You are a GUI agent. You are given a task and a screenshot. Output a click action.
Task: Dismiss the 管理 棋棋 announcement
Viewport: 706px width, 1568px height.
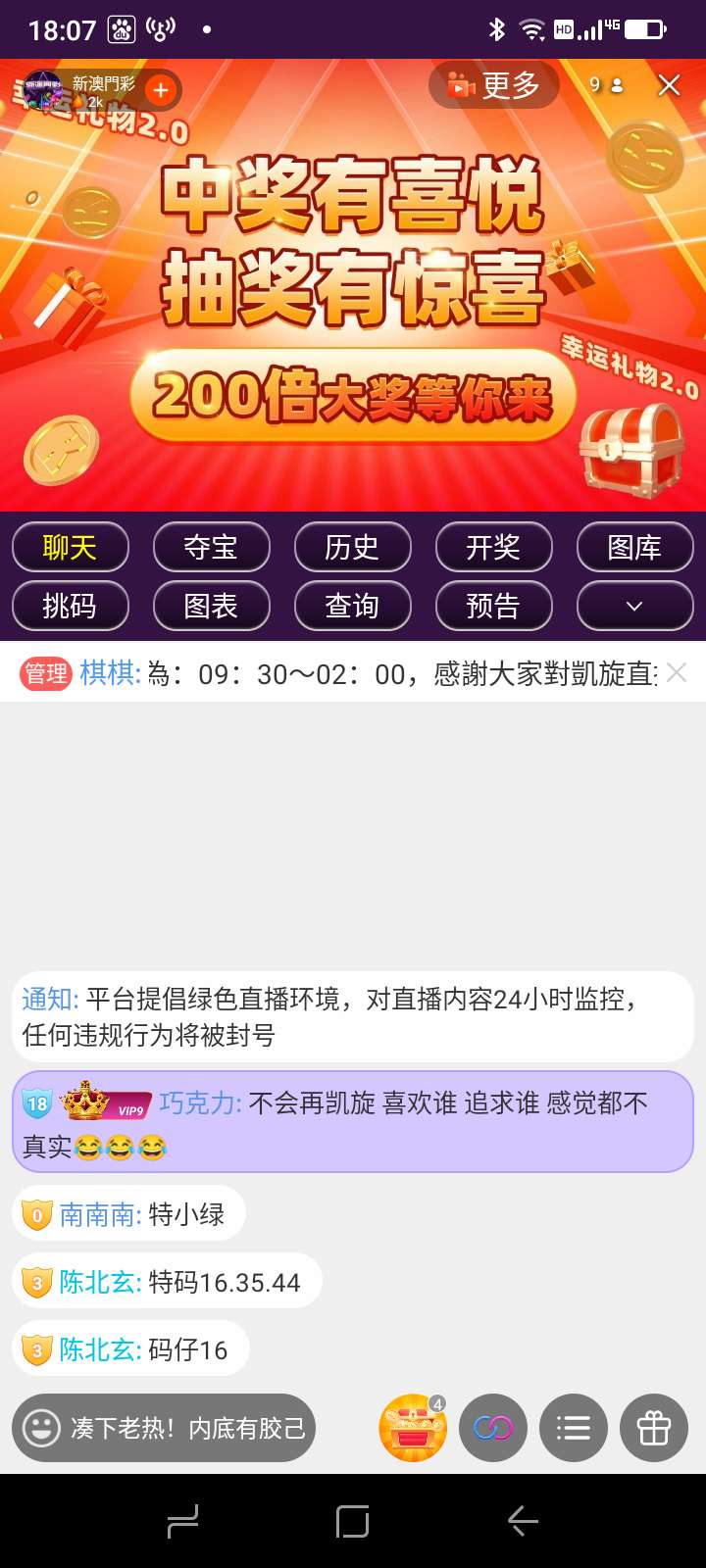click(x=677, y=672)
